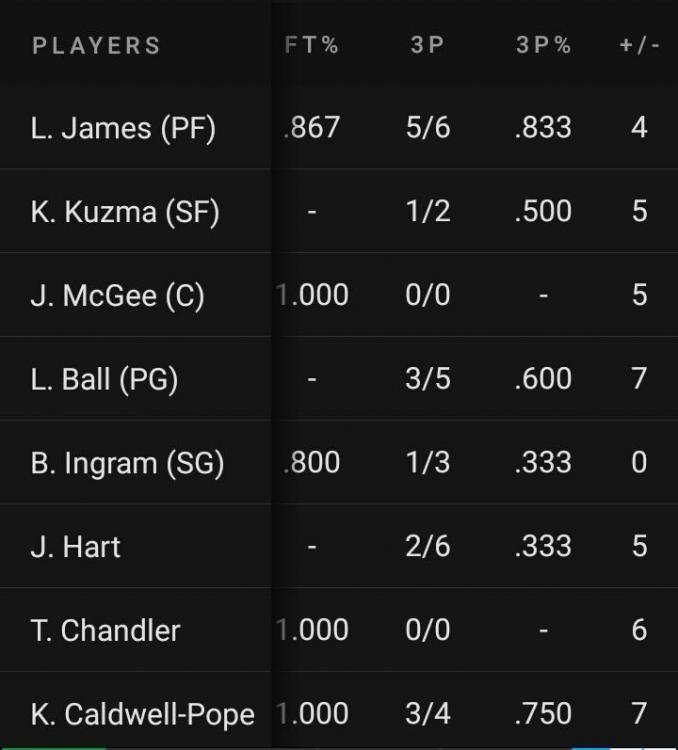Open L. James player row

(124, 128)
